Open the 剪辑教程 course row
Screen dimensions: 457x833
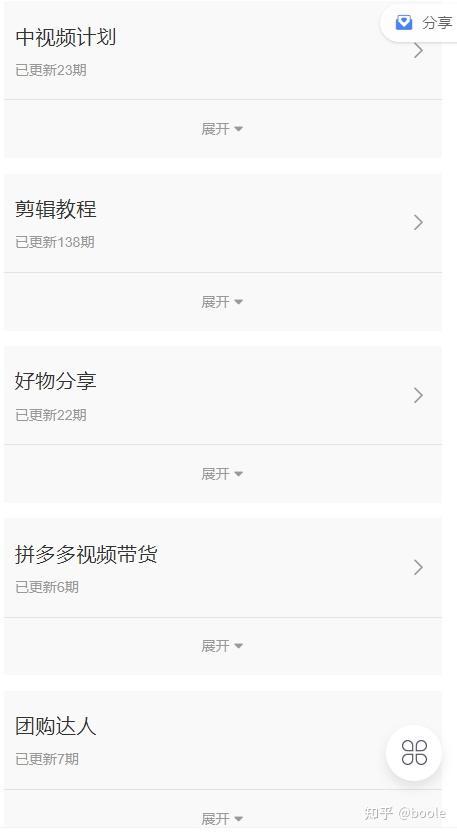pos(223,223)
